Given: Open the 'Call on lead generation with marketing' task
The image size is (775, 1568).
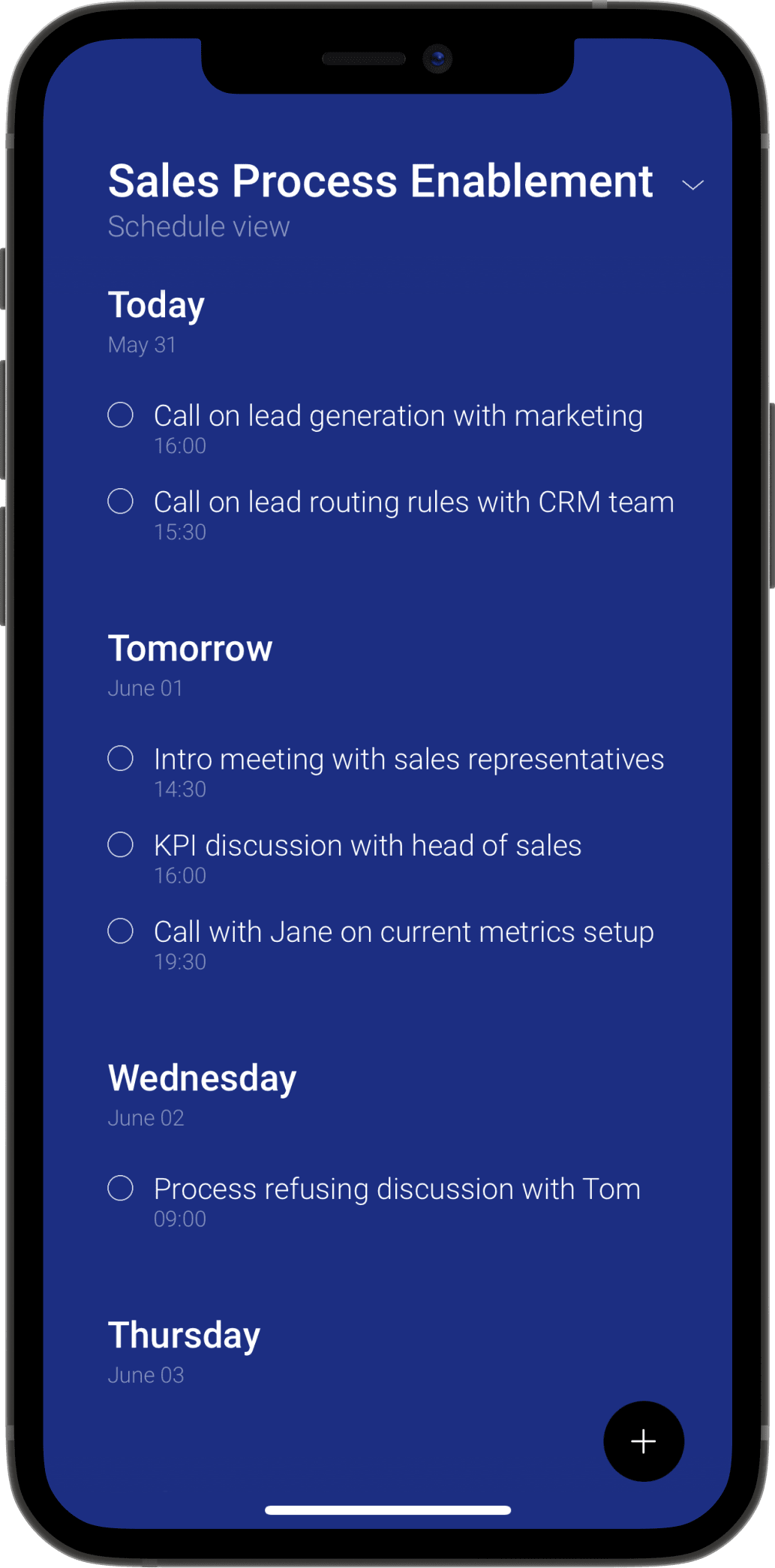Looking at the screenshot, I should pyautogui.click(x=398, y=416).
